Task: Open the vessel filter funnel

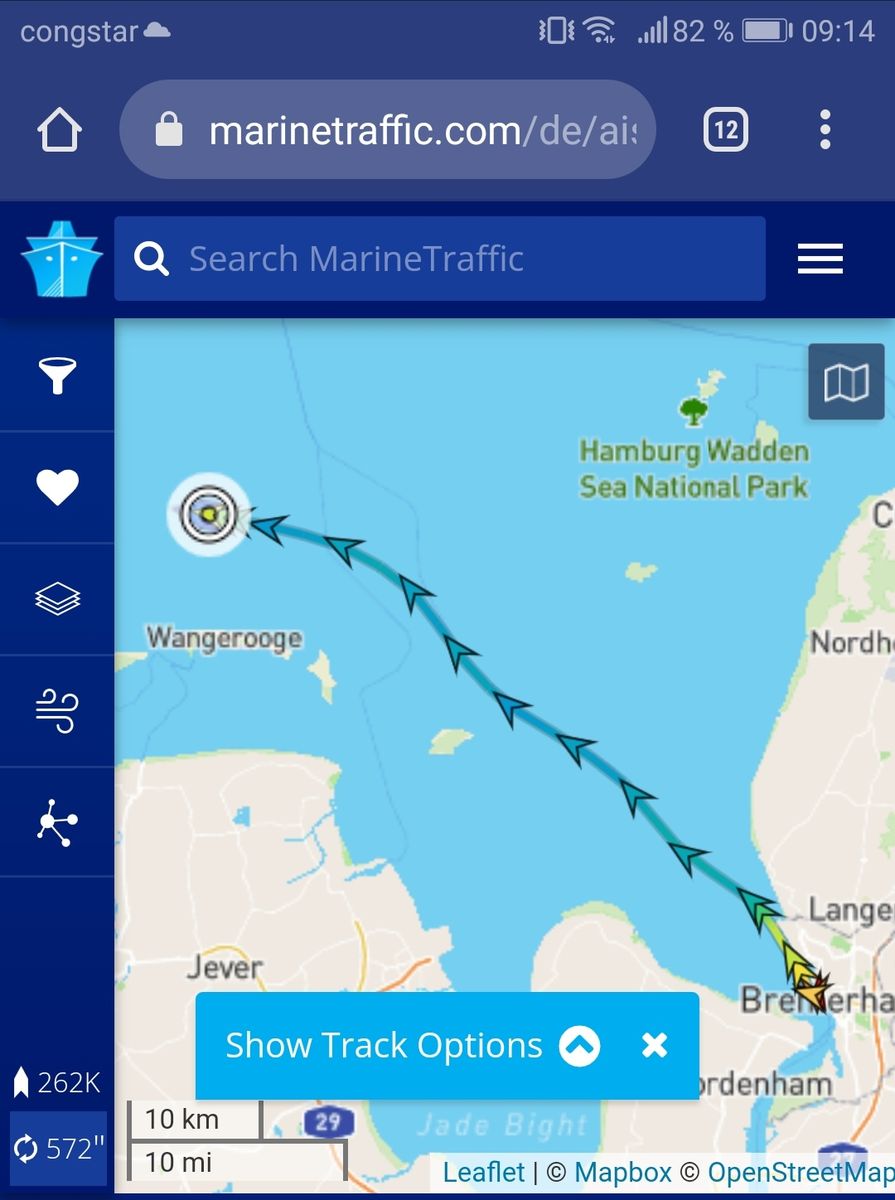Action: (57, 376)
